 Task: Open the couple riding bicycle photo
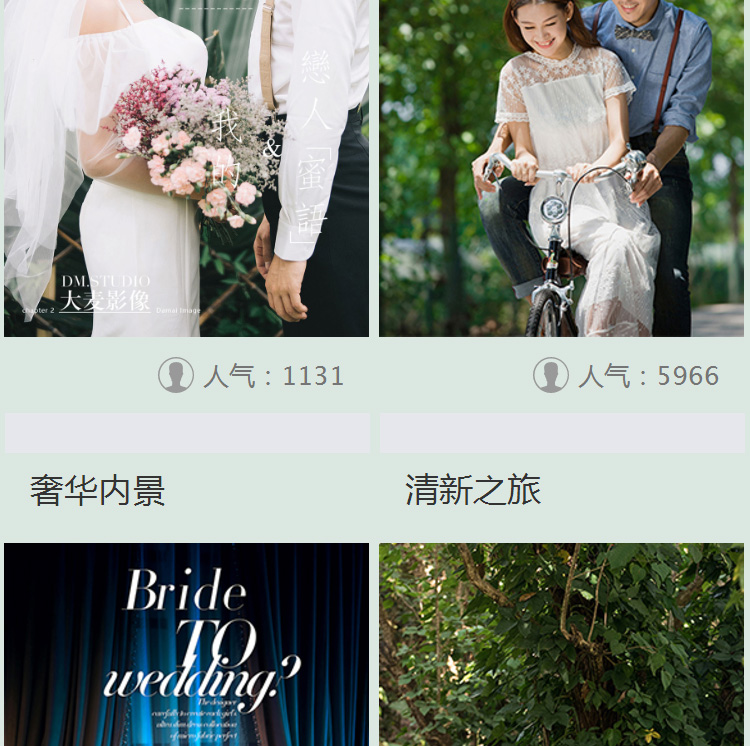click(x=561, y=168)
